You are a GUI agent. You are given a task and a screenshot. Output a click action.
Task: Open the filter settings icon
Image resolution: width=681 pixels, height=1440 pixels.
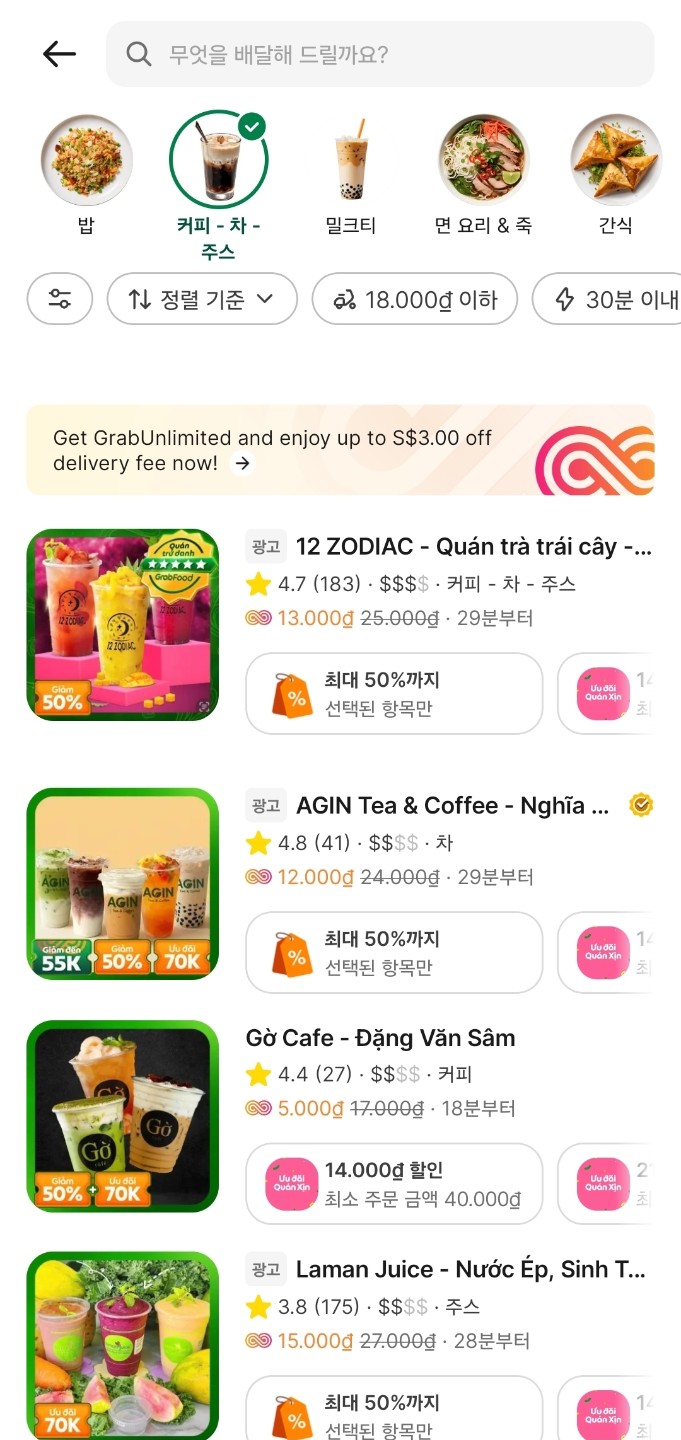(x=60, y=299)
